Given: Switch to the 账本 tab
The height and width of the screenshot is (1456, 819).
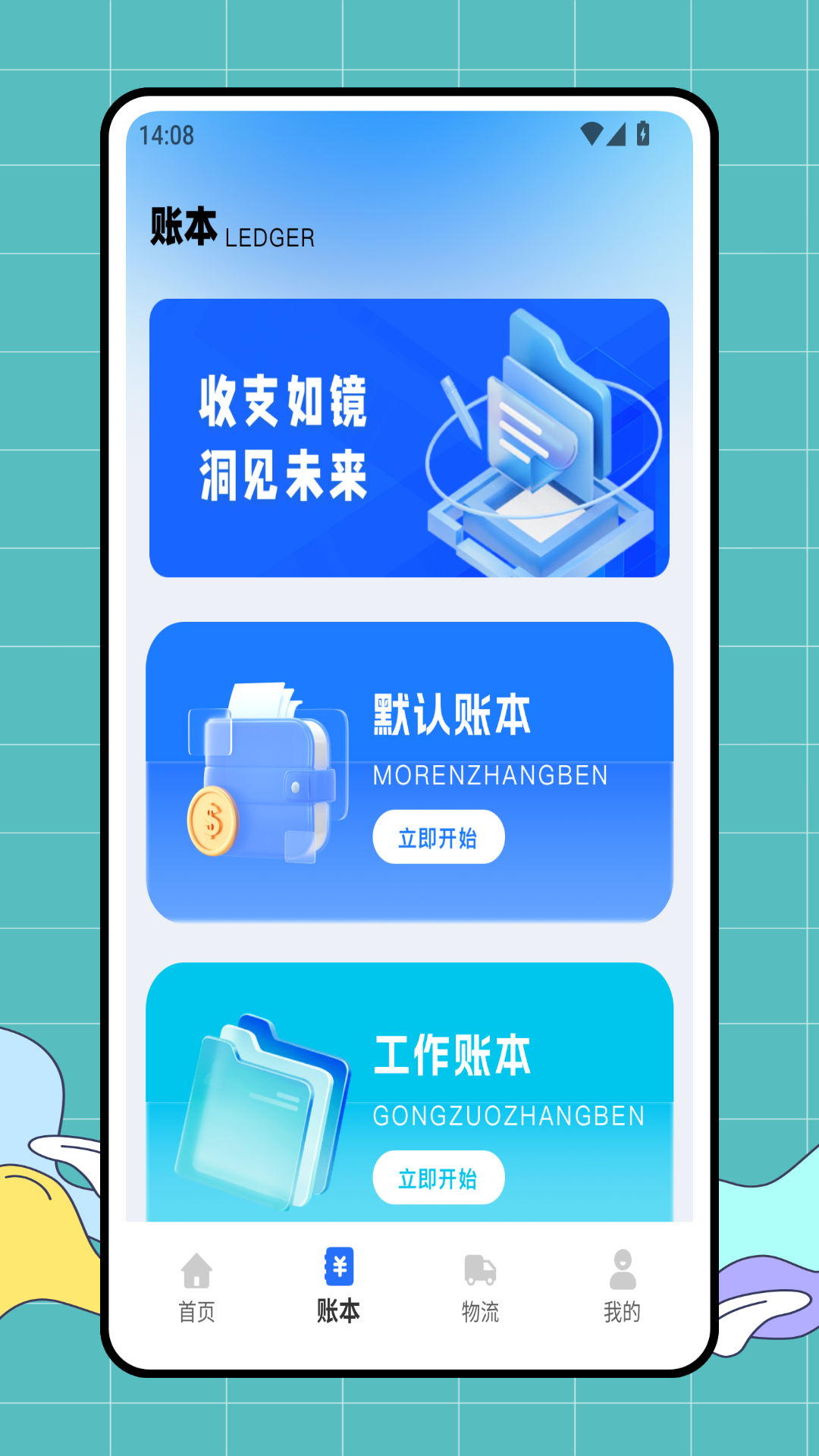Looking at the screenshot, I should (337, 1282).
